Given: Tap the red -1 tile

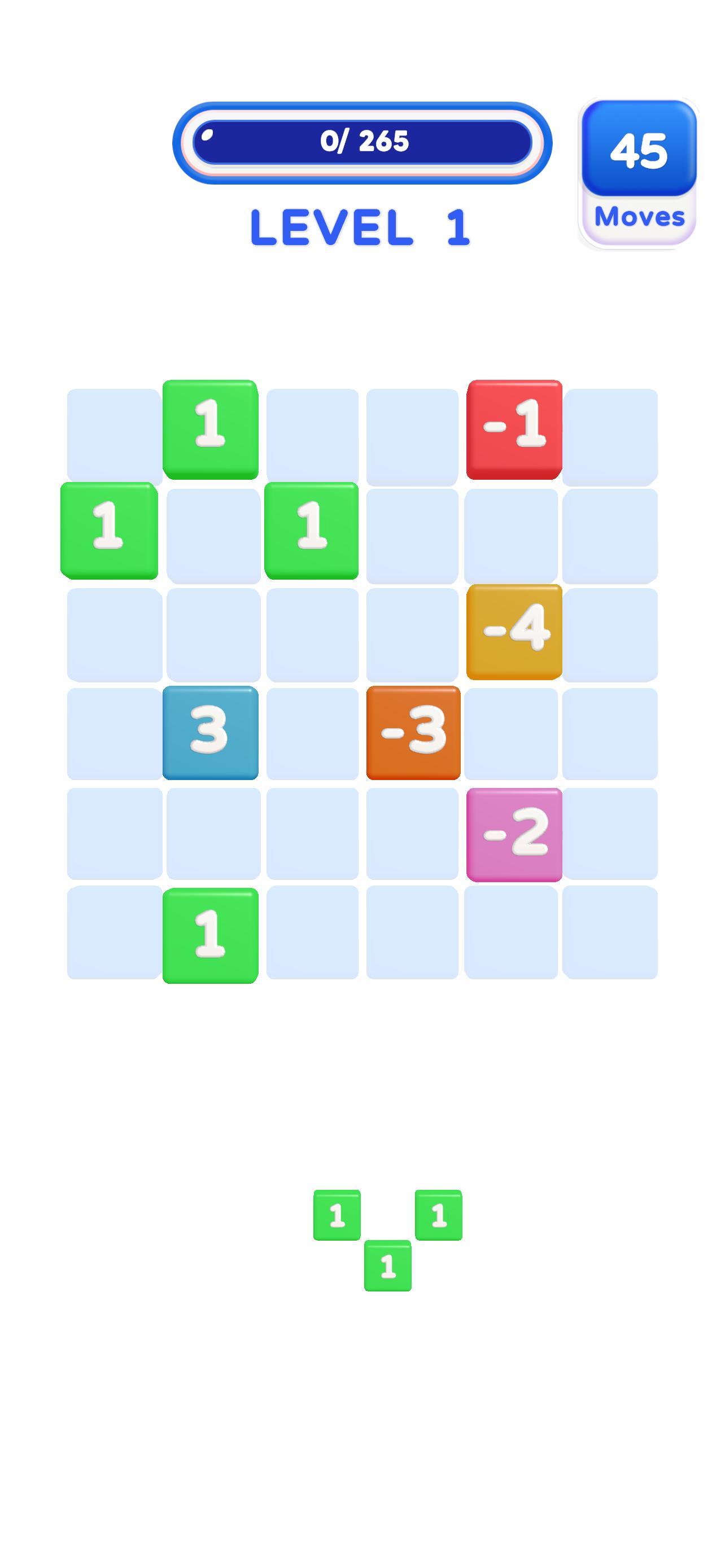Looking at the screenshot, I should coord(514,428).
